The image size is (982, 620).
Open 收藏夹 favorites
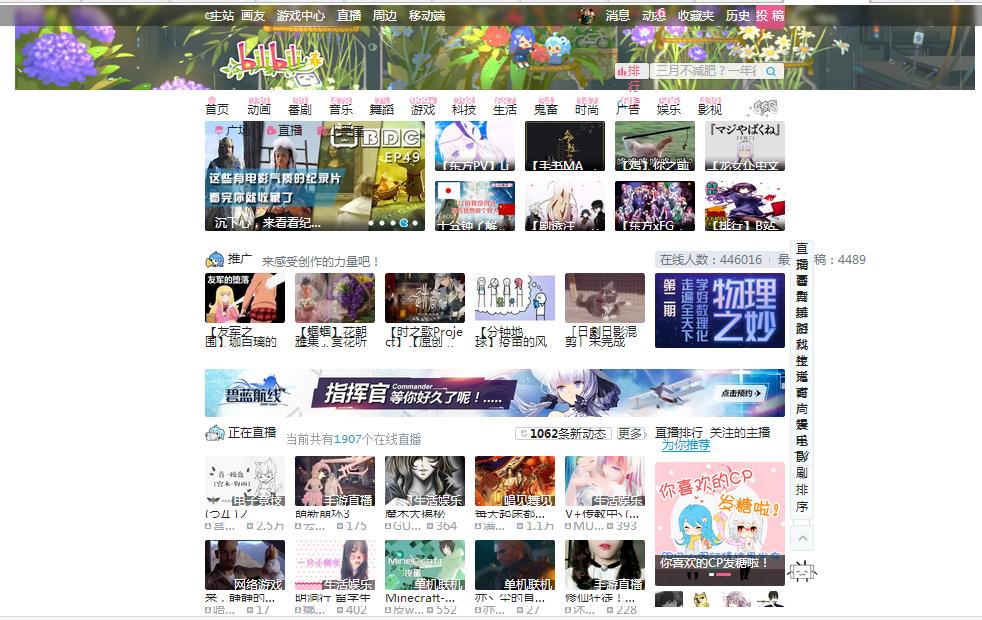695,15
